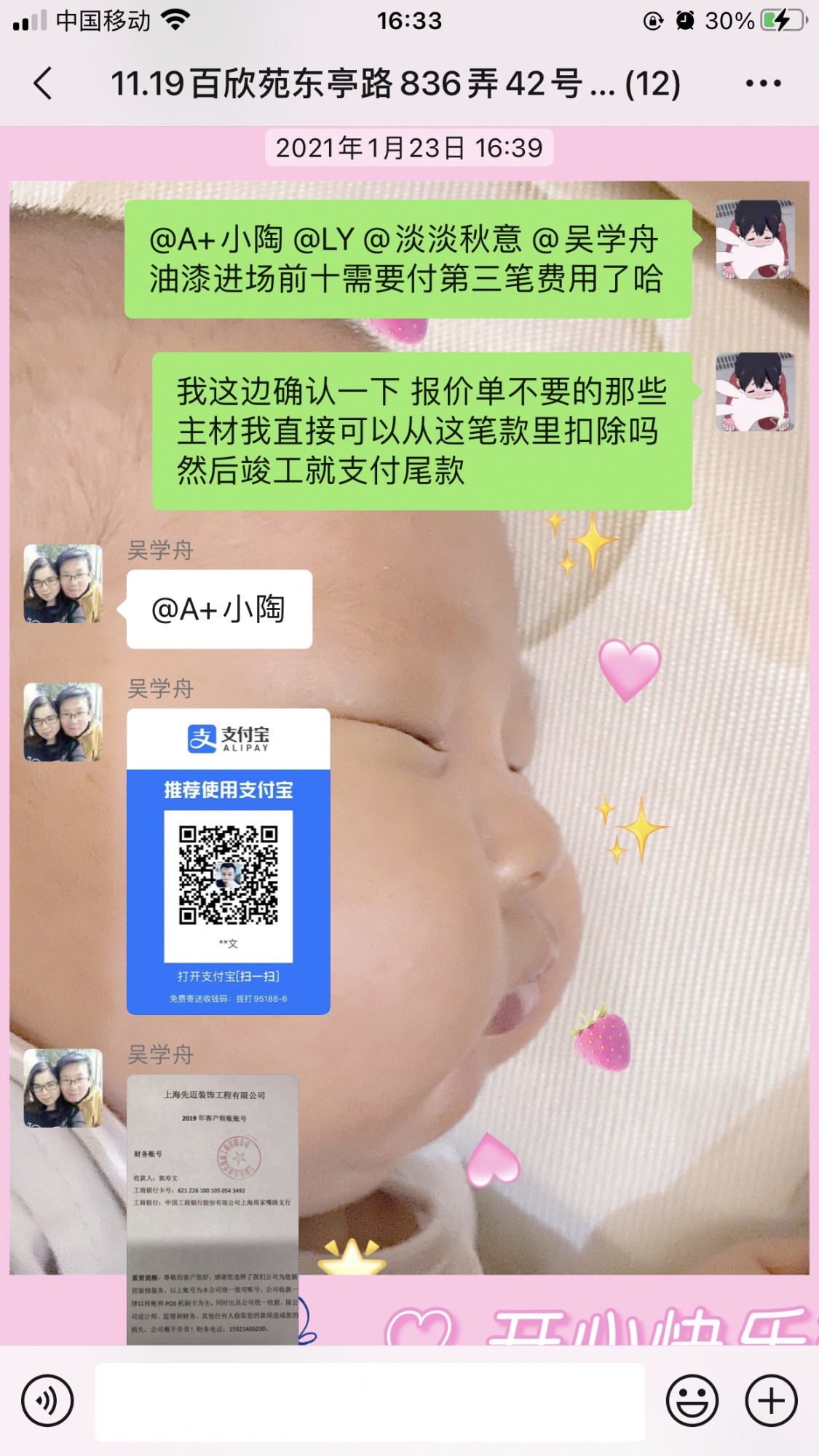The image size is (819, 1456).
Task: Go back to the chat list
Action: click(x=44, y=83)
